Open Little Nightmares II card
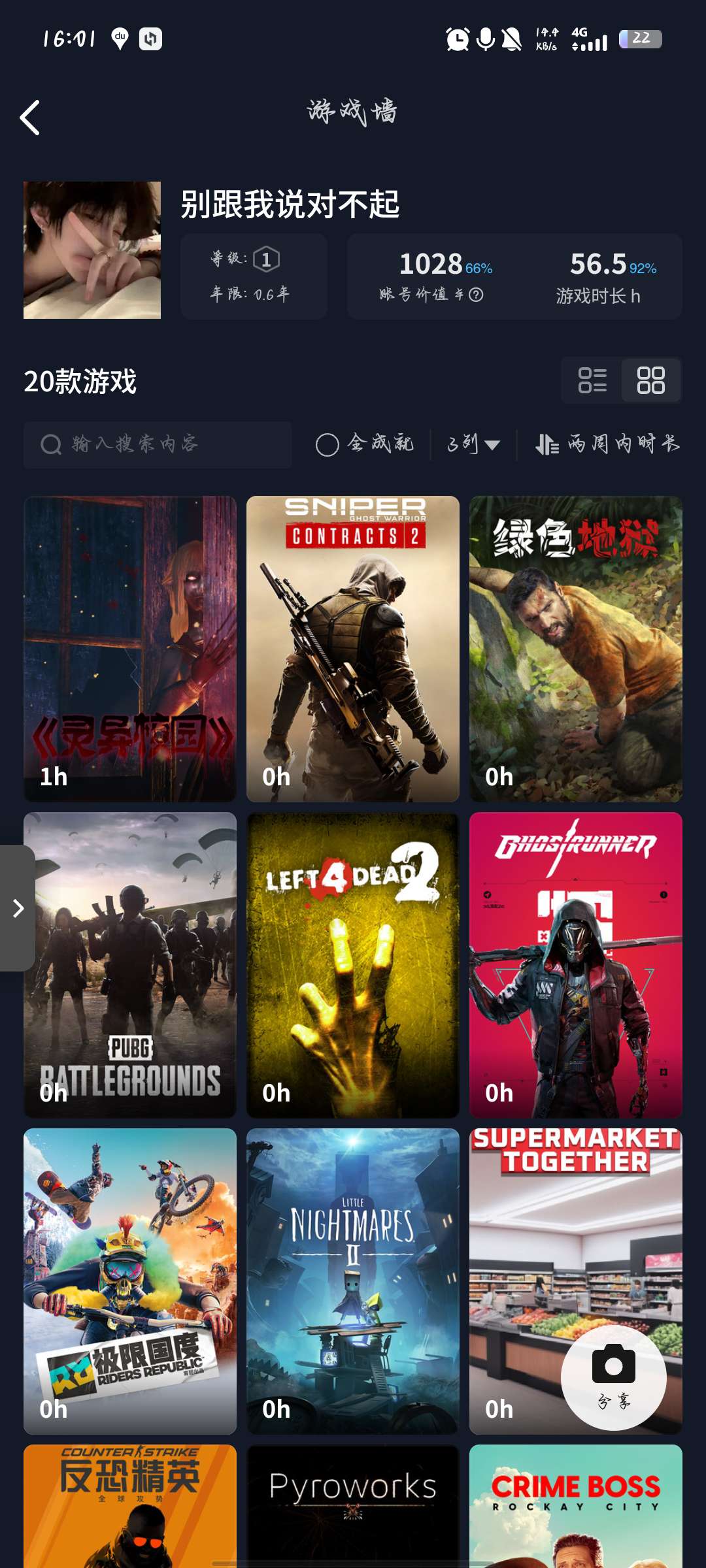706x1568 pixels. pyautogui.click(x=353, y=1281)
